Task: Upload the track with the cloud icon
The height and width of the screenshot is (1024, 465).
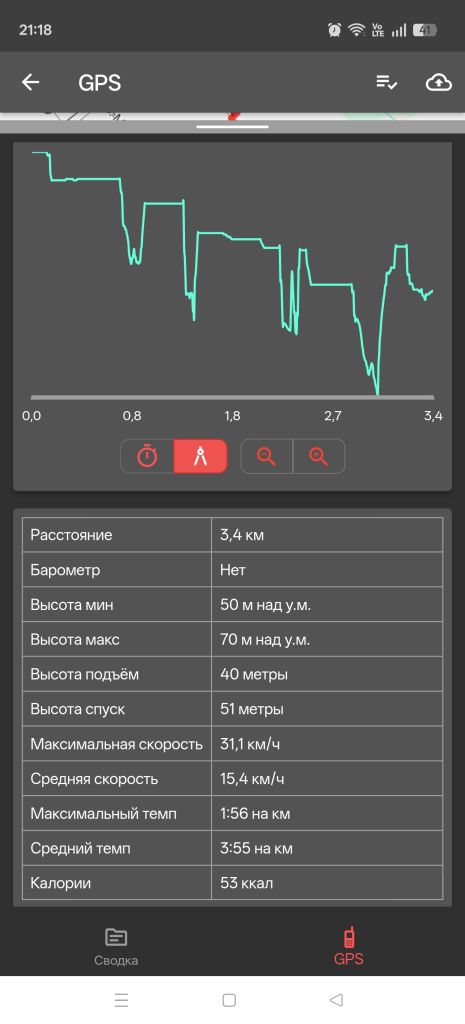Action: click(x=439, y=82)
